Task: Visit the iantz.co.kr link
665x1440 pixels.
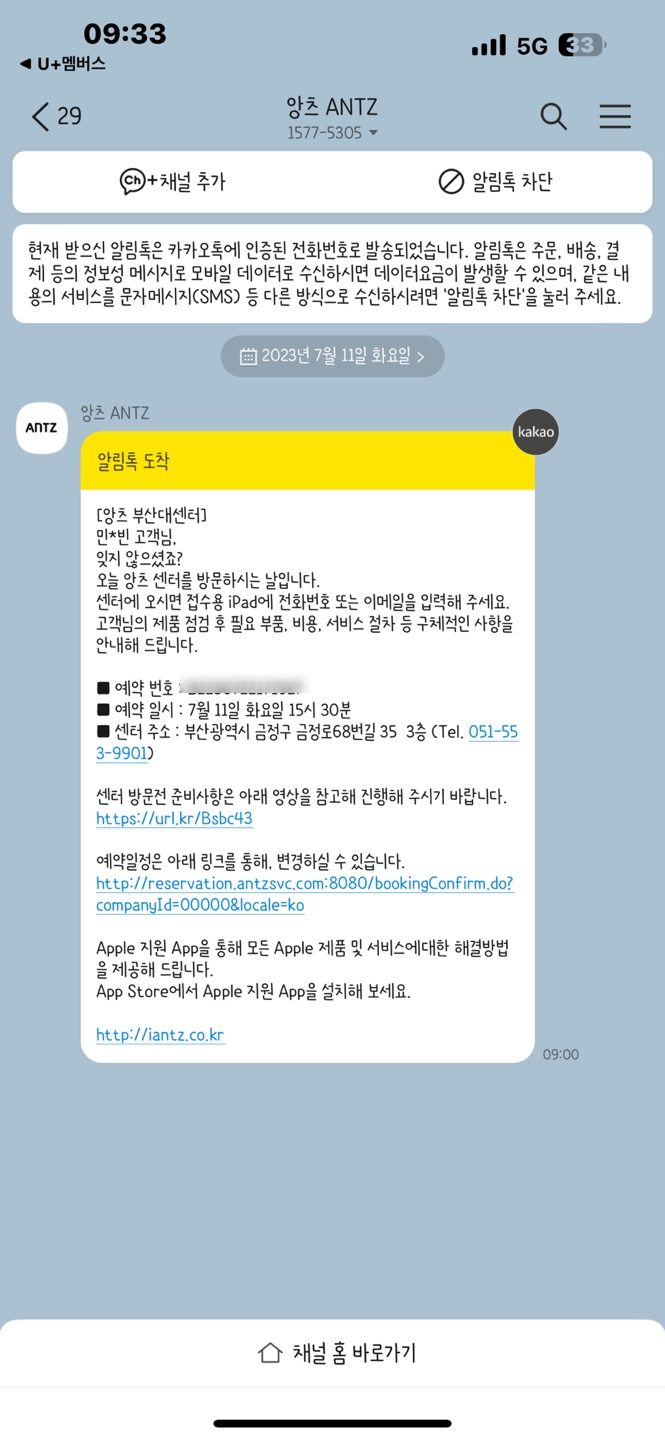Action: click(x=160, y=1035)
